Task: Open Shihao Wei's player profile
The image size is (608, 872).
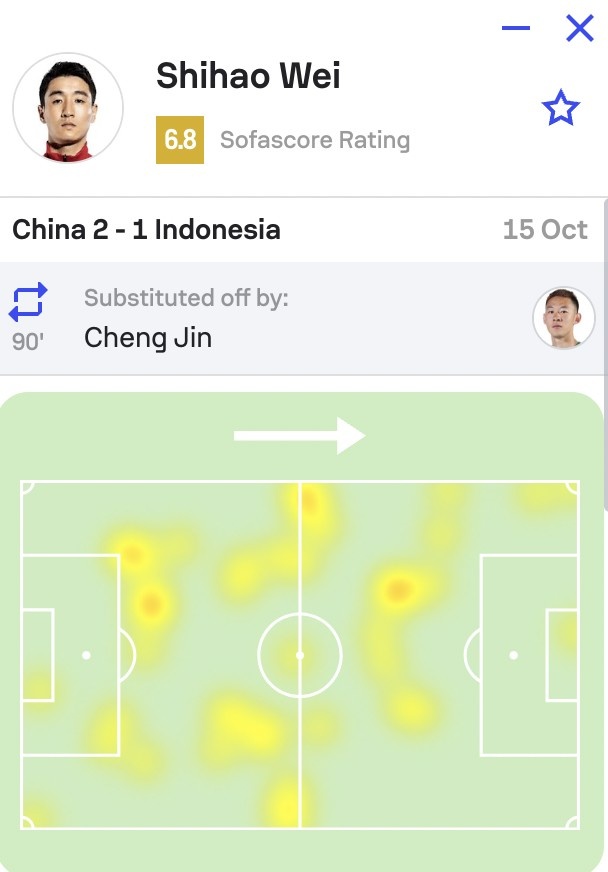Action: click(x=248, y=76)
